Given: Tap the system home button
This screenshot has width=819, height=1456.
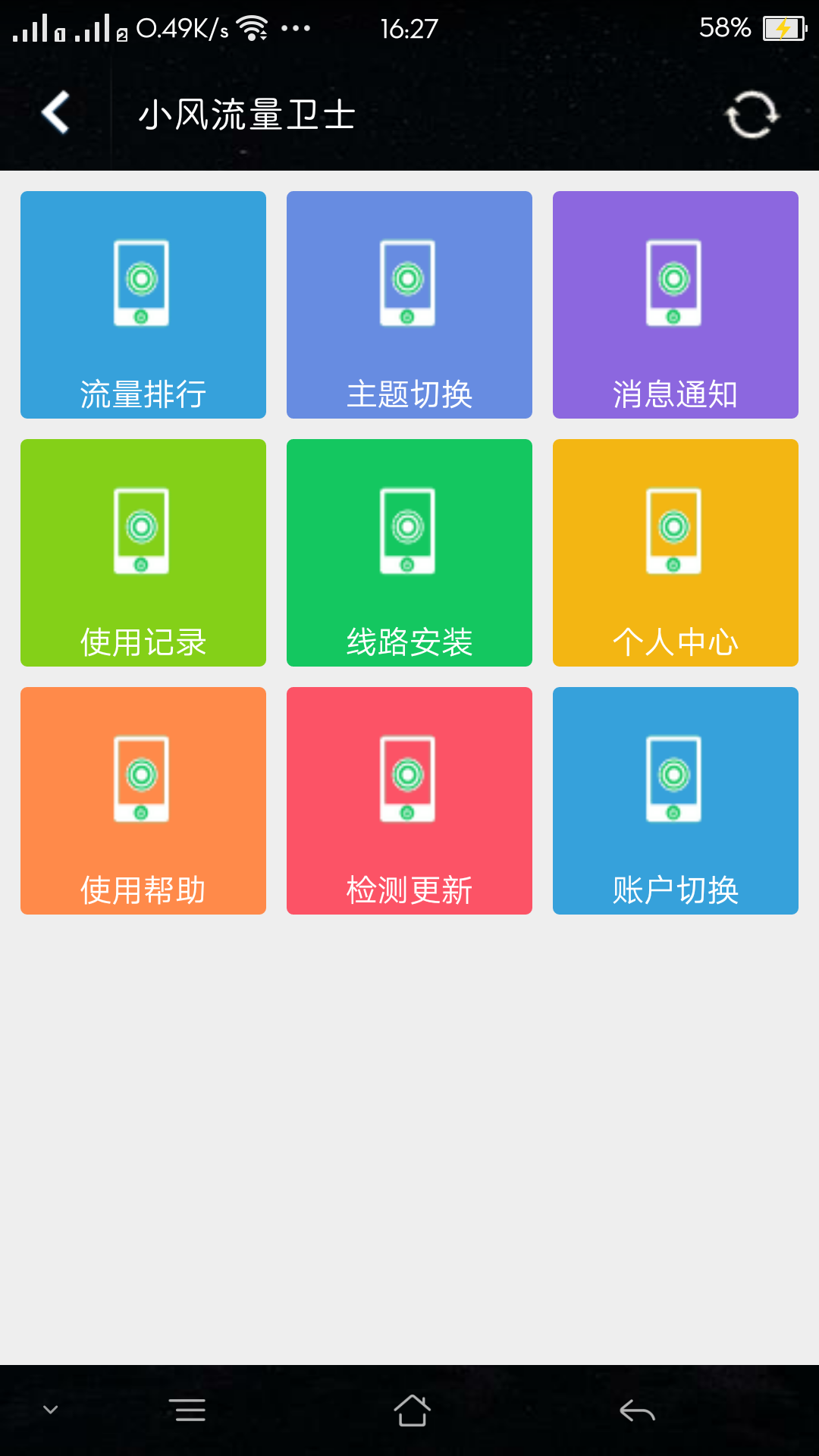Looking at the screenshot, I should click(x=412, y=1410).
